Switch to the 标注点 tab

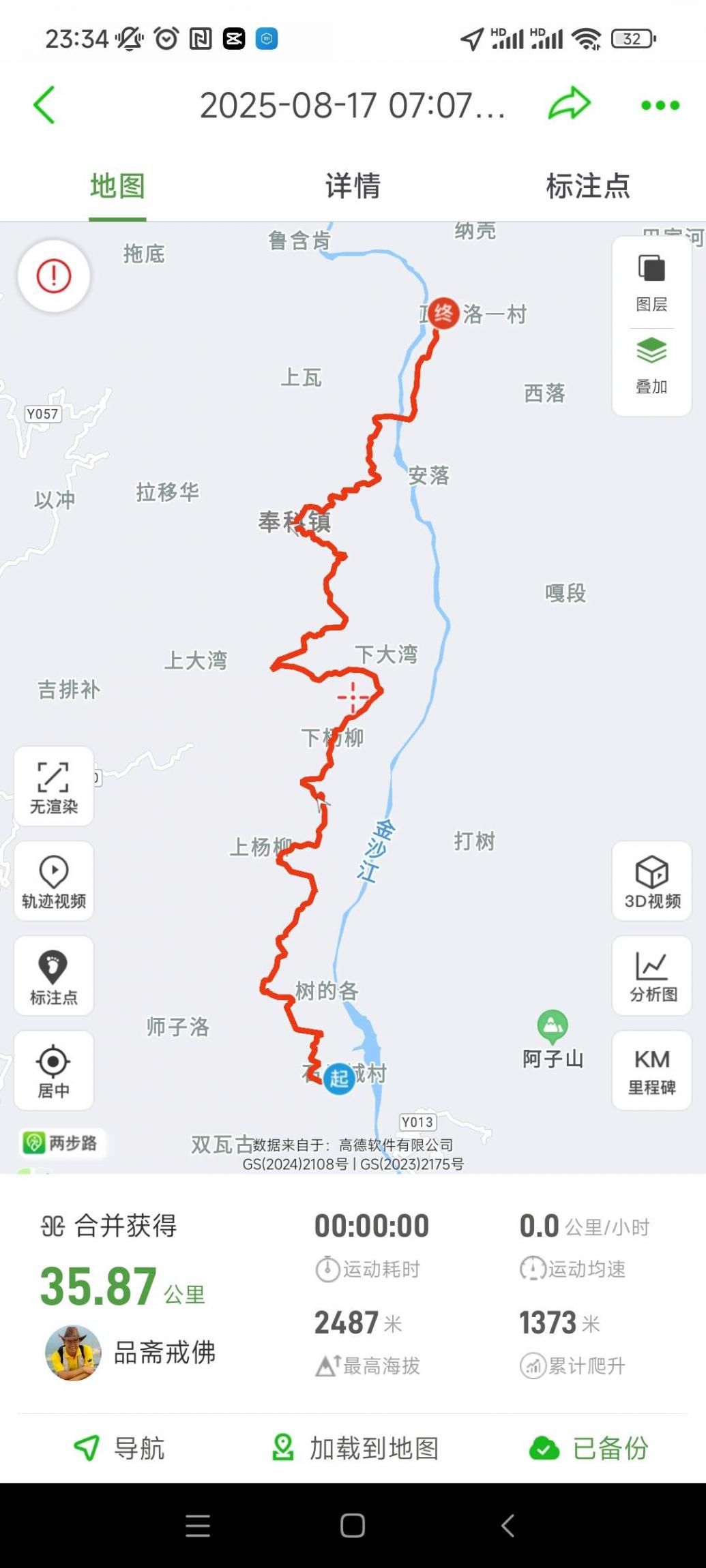point(587,186)
